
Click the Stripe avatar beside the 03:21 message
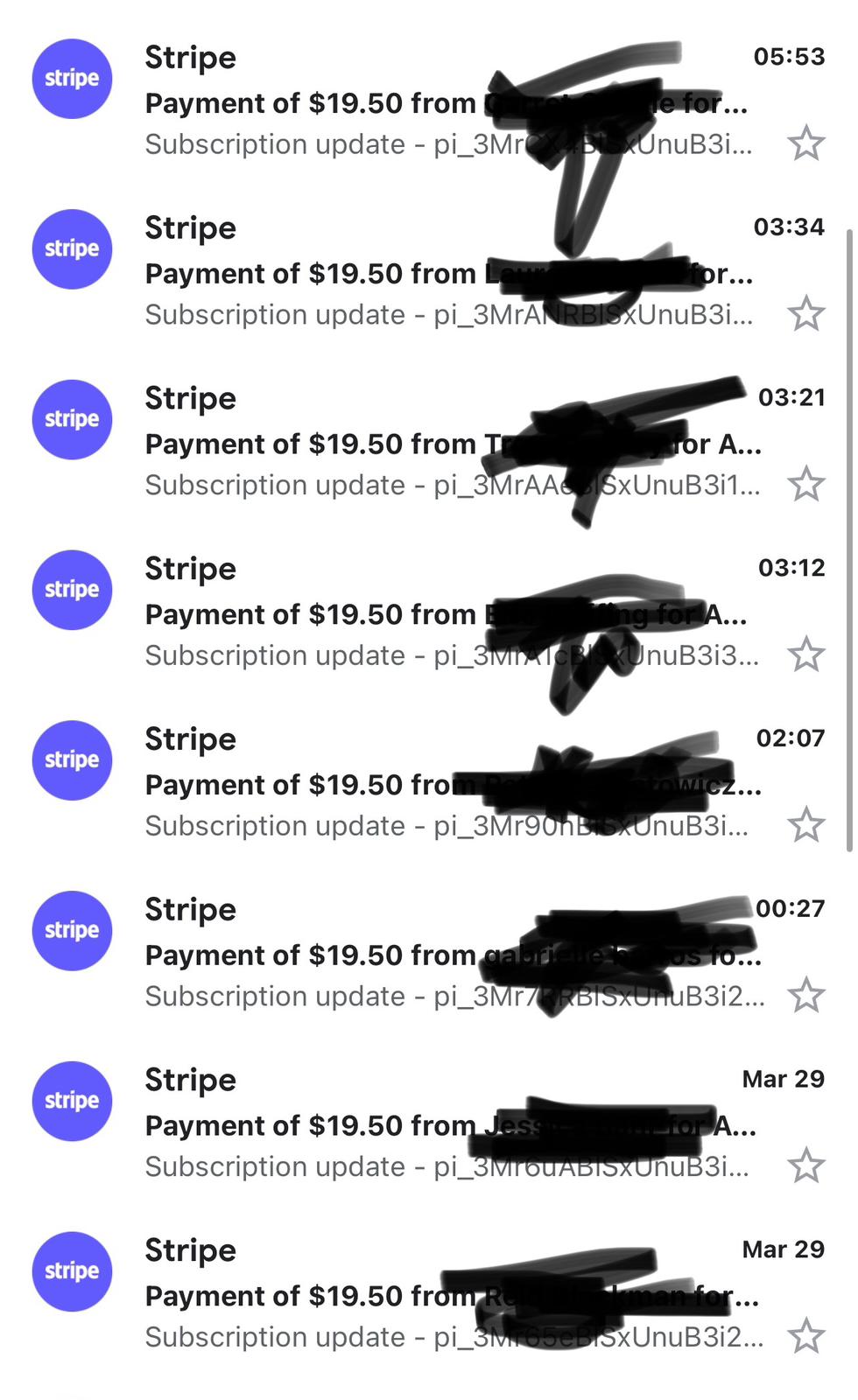point(71,420)
